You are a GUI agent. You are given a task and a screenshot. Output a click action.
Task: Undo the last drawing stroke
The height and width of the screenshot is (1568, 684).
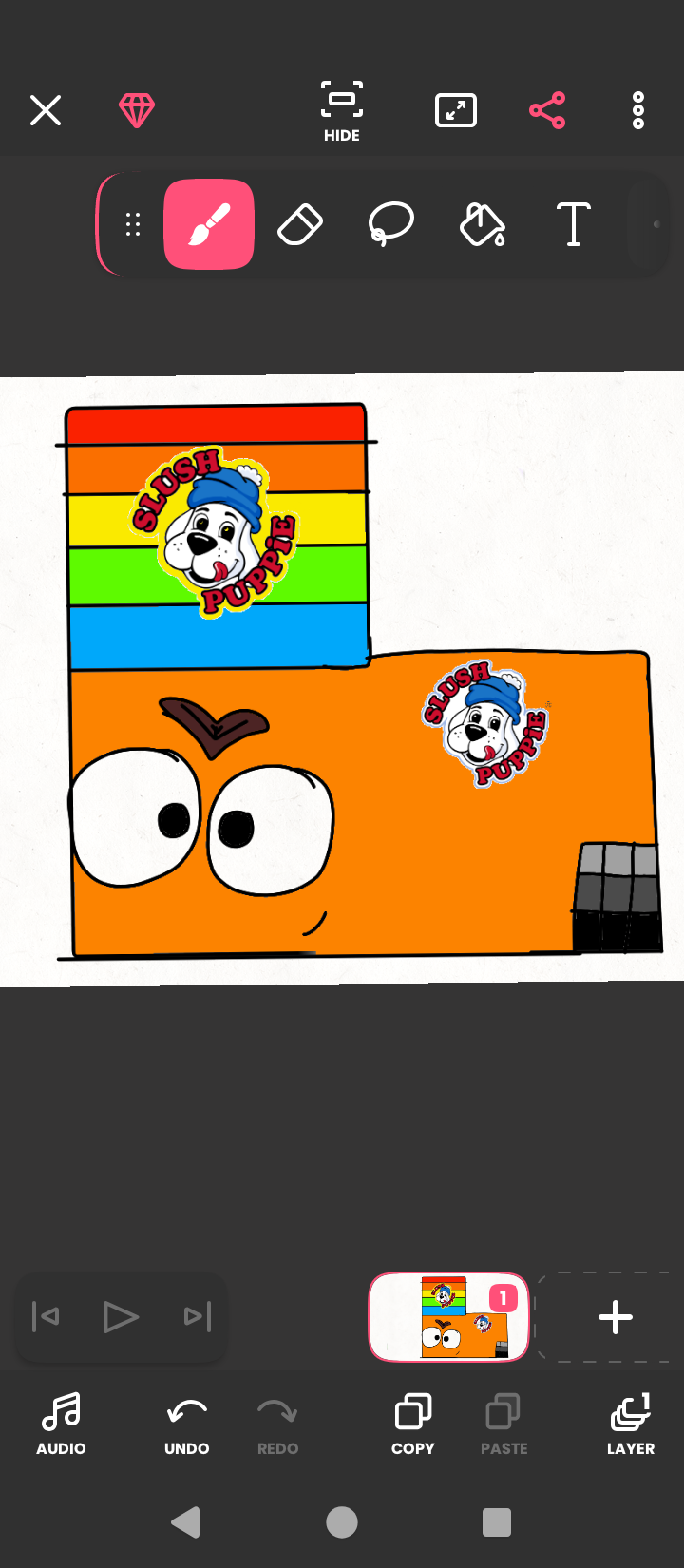pyautogui.click(x=187, y=1424)
